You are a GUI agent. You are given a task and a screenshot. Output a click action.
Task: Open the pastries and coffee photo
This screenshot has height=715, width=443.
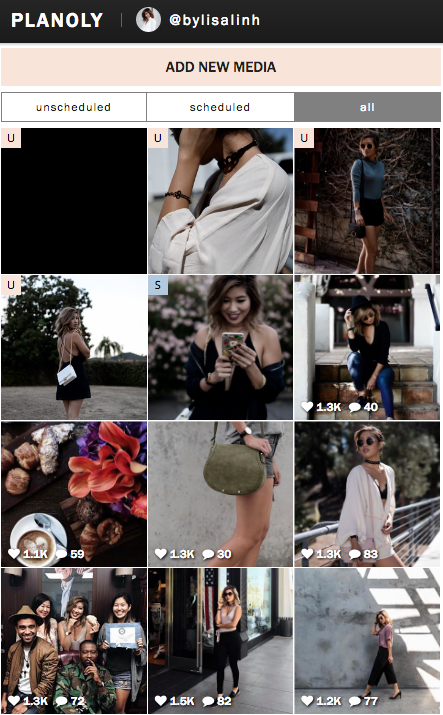coord(74,494)
